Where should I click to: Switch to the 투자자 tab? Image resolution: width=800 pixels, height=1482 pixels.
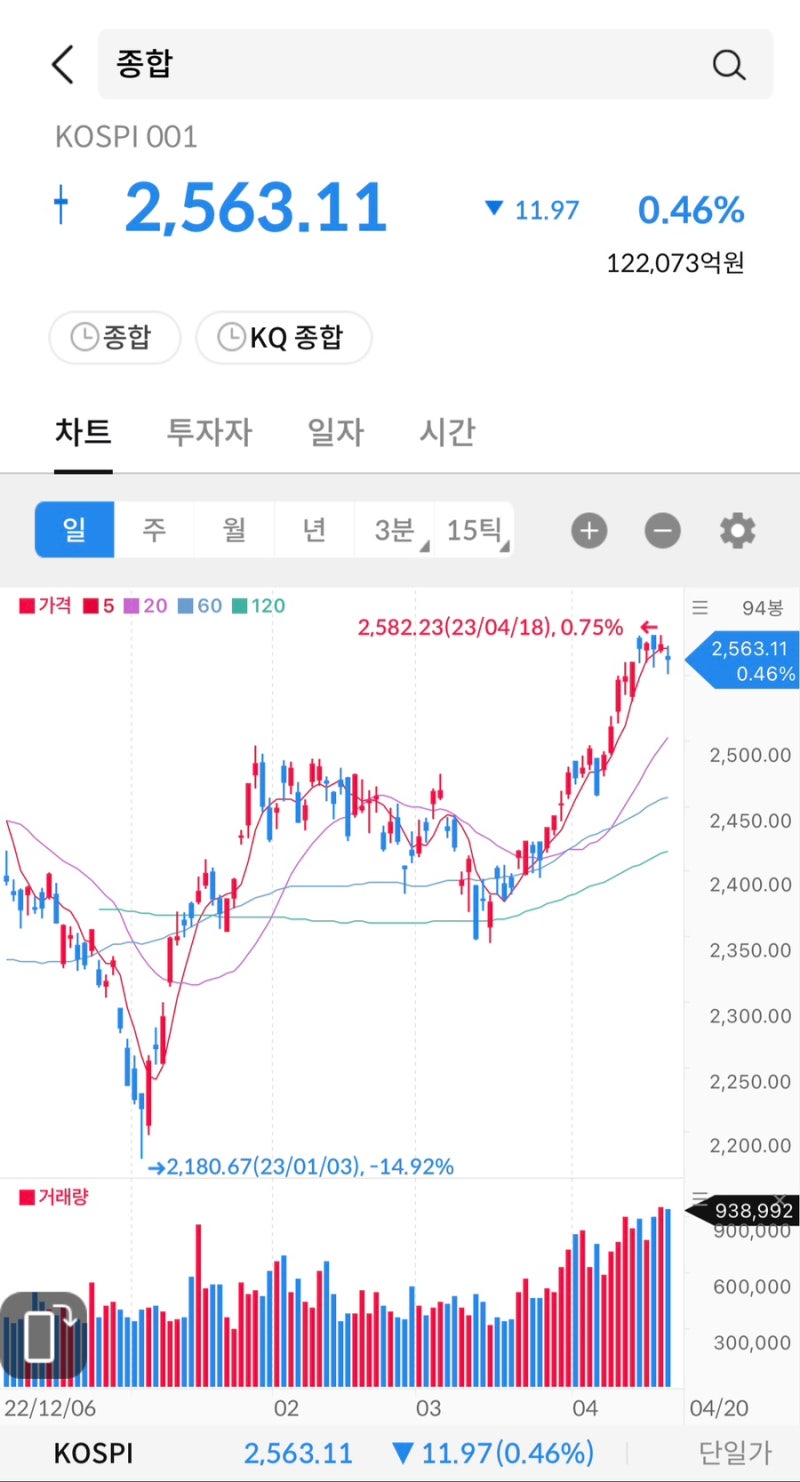coord(209,432)
